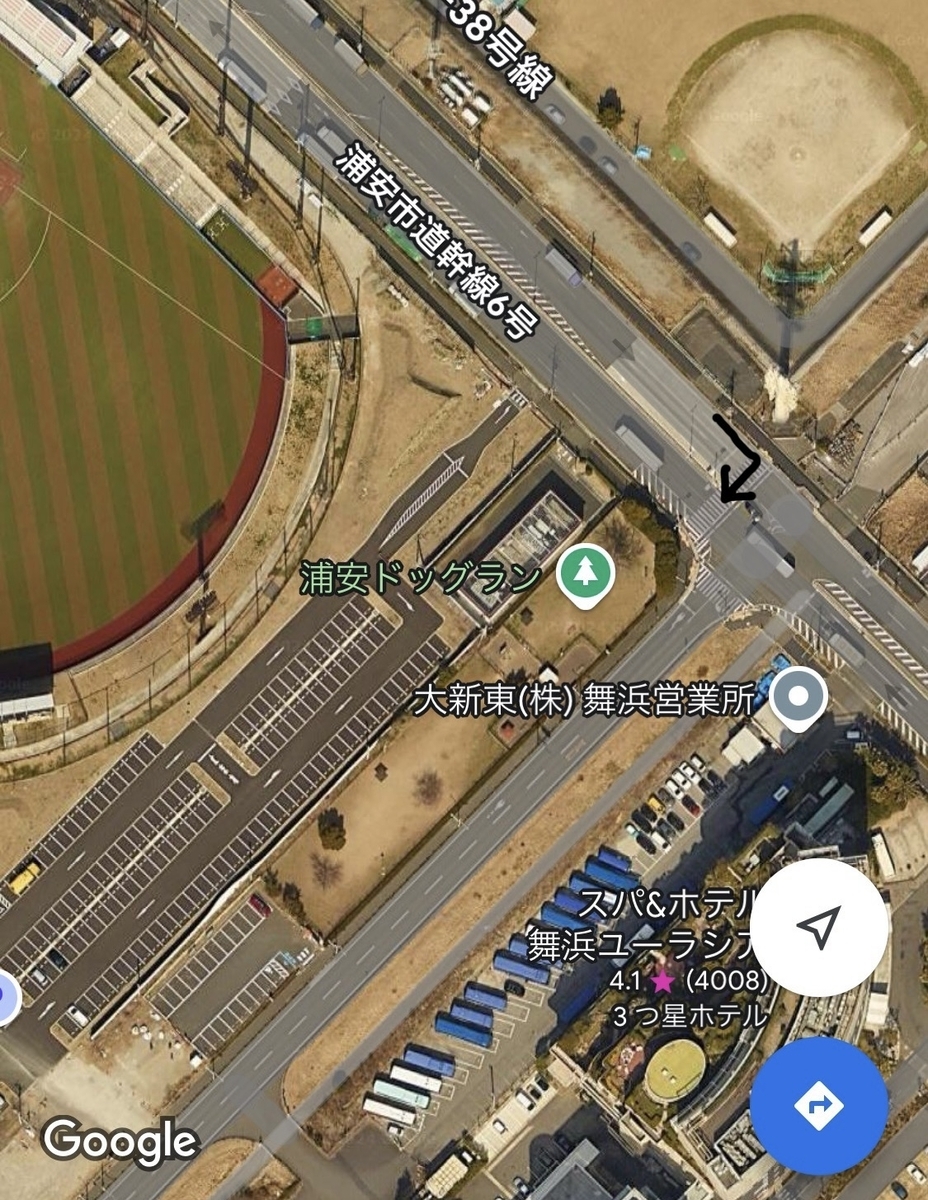Select the 浦安ドッグラン park pin
The image size is (928, 1200).
(x=585, y=575)
